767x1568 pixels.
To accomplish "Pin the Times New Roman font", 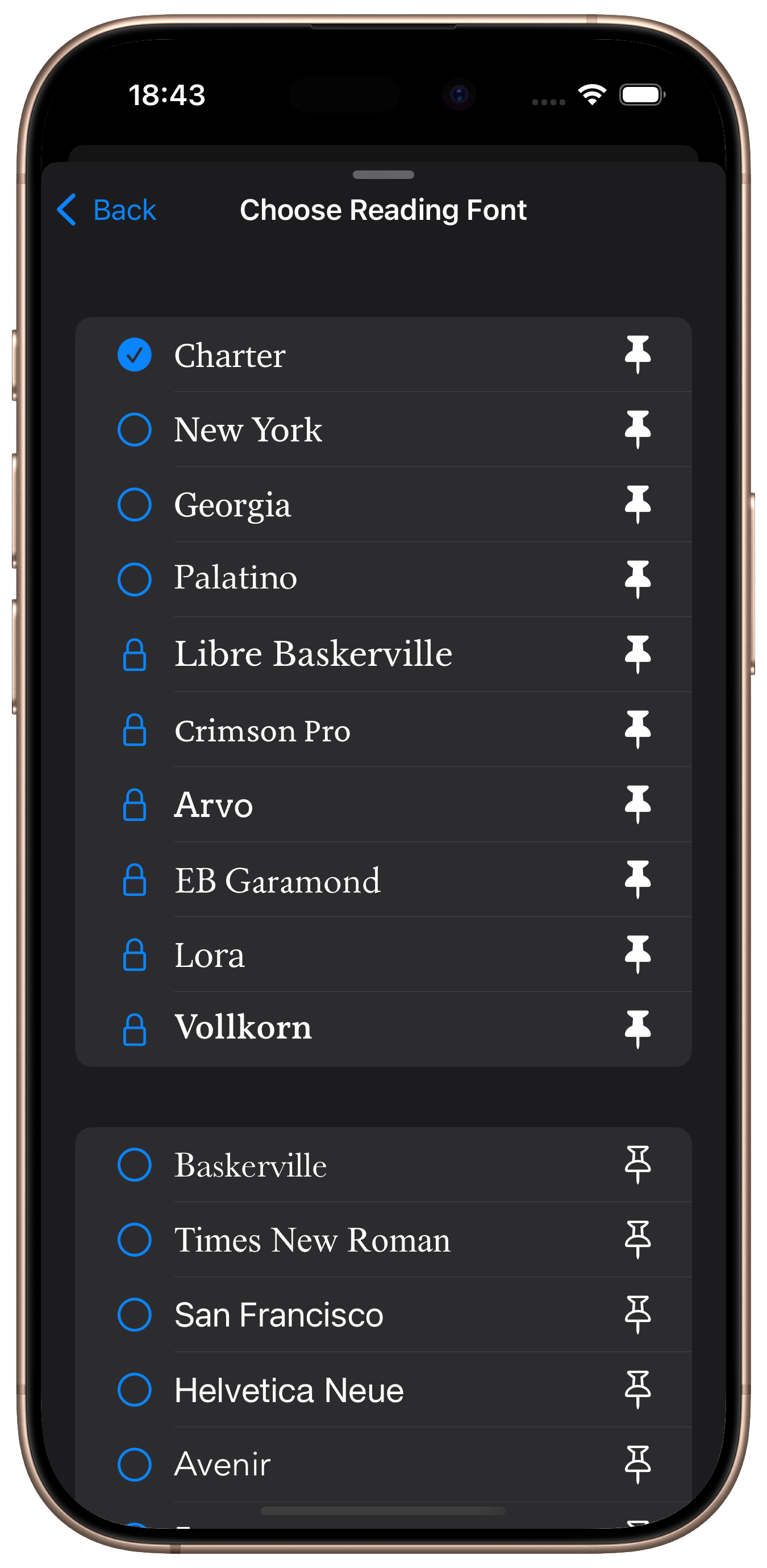I will 637,1239.
